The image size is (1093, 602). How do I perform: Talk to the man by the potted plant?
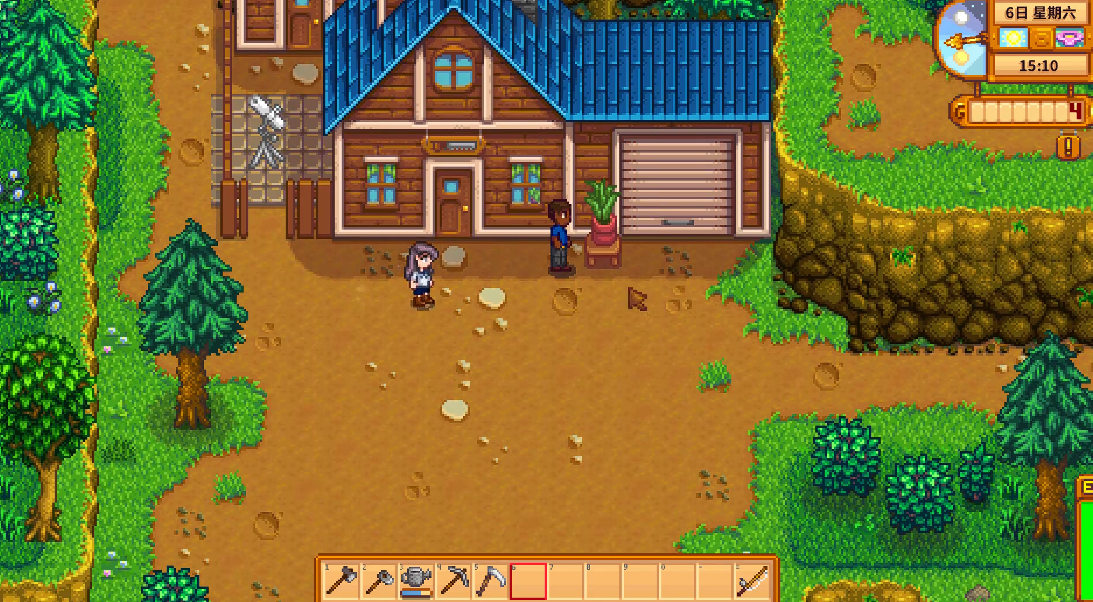point(560,236)
